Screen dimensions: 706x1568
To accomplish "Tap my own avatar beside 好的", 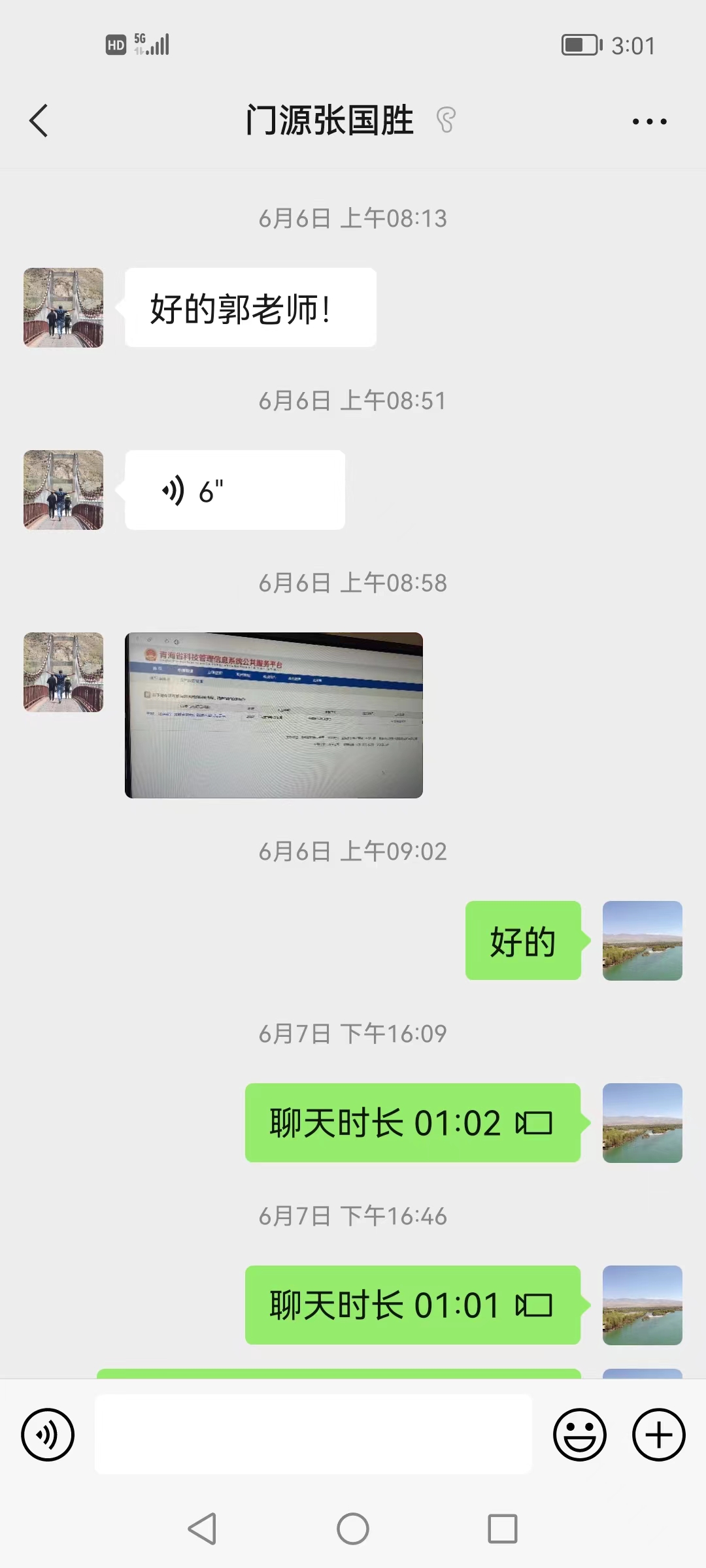I will 642,941.
